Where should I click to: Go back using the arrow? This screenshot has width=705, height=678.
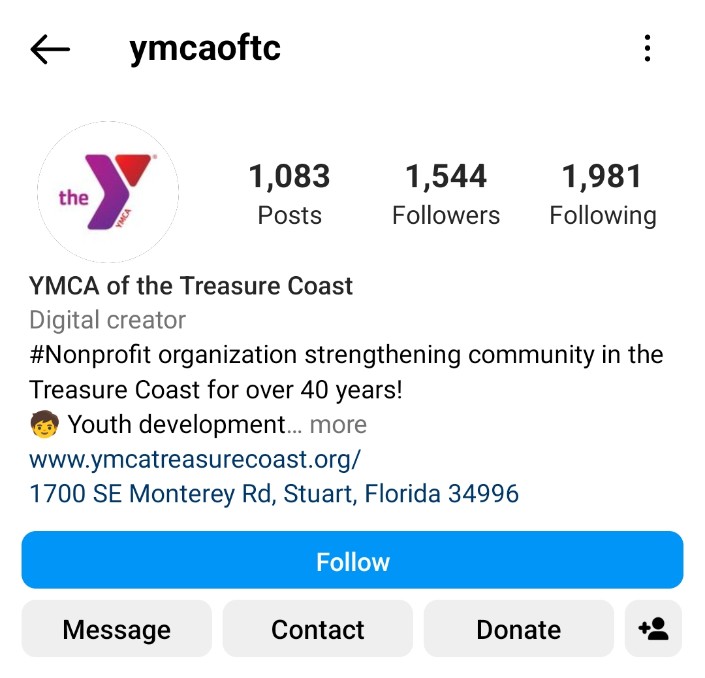(50, 49)
